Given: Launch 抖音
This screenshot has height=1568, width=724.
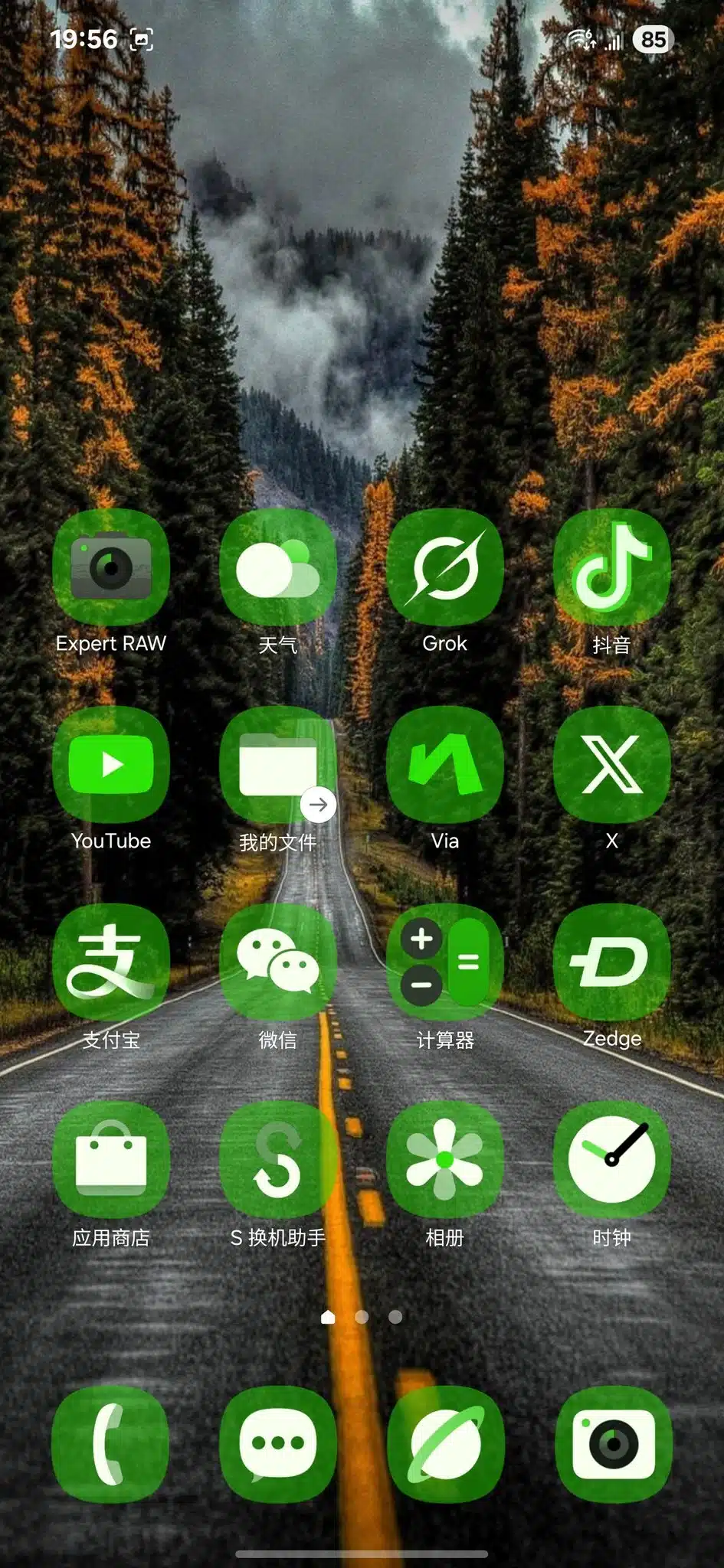Looking at the screenshot, I should [x=611, y=567].
